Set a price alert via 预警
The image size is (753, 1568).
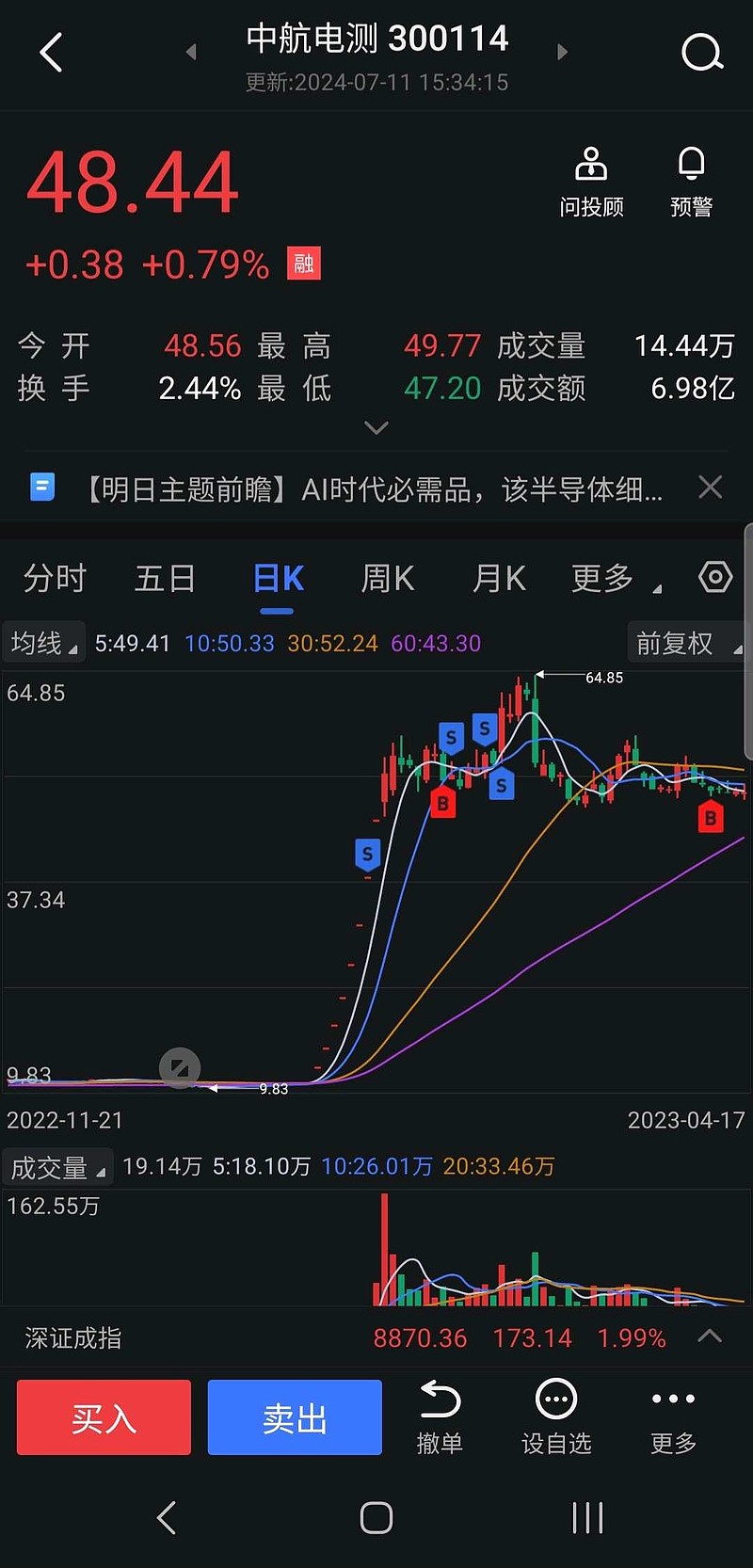pos(691,183)
